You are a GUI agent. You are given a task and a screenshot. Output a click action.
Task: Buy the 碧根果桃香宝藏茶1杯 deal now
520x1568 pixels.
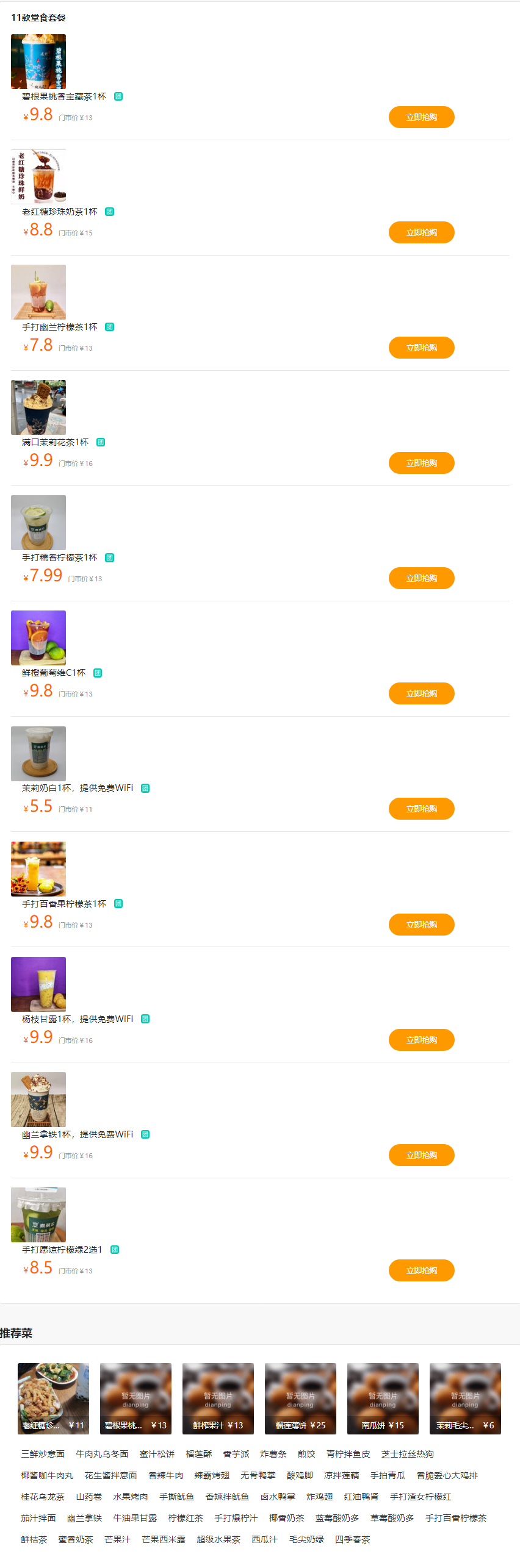point(421,117)
